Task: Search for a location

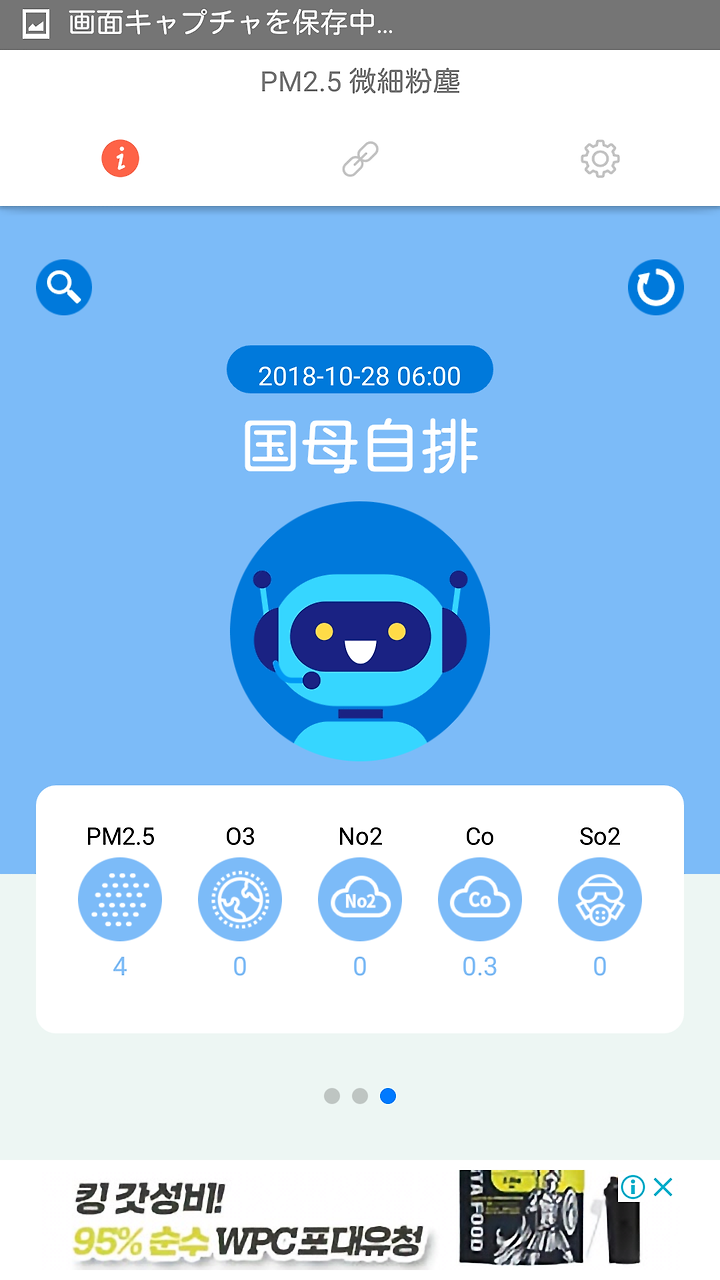Action: pos(64,287)
